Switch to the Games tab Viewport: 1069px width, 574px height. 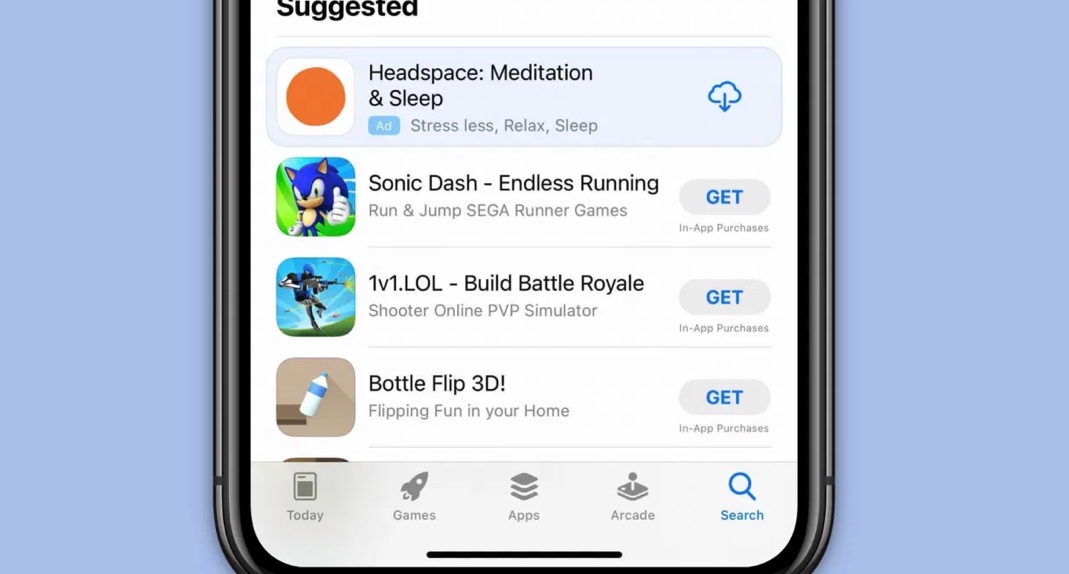coord(414,497)
